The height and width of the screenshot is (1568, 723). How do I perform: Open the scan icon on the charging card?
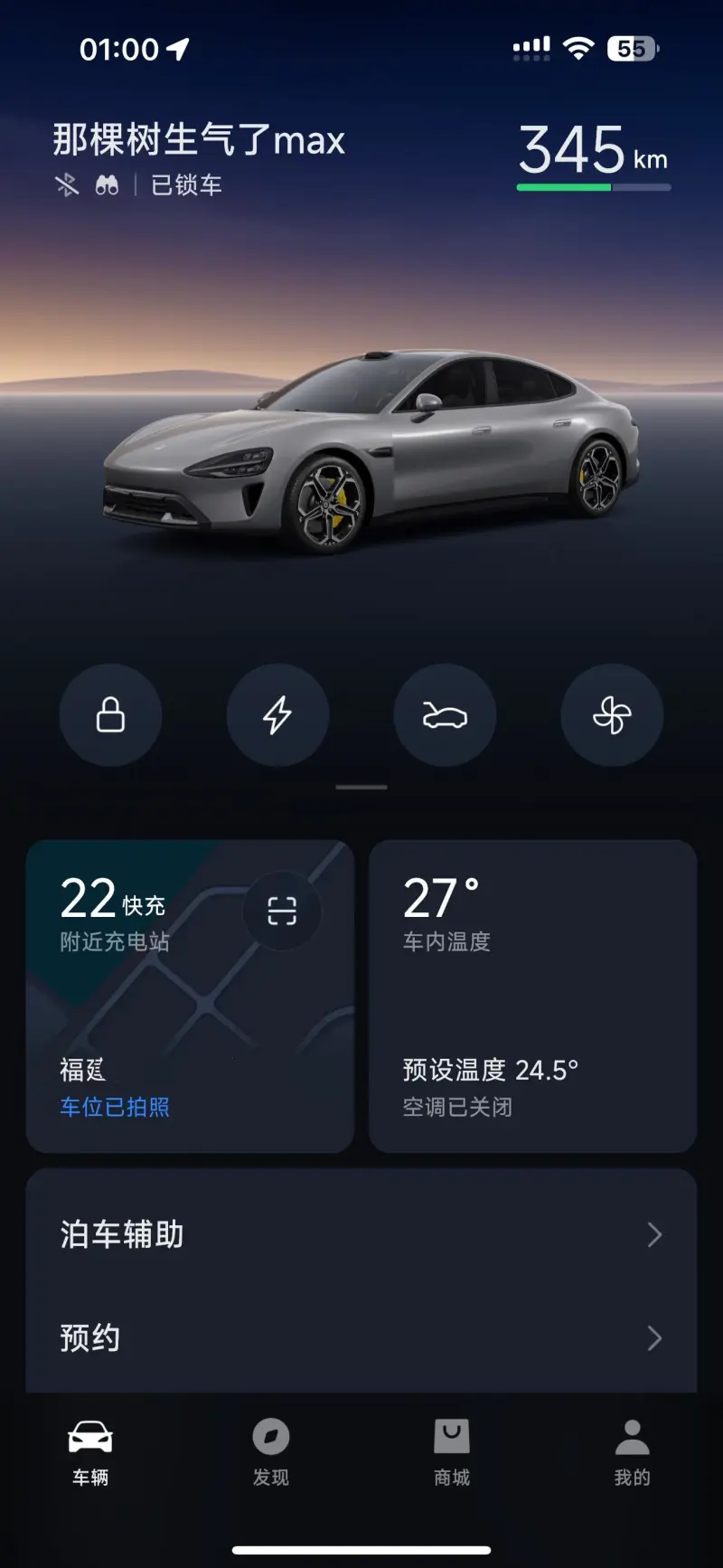point(283,911)
